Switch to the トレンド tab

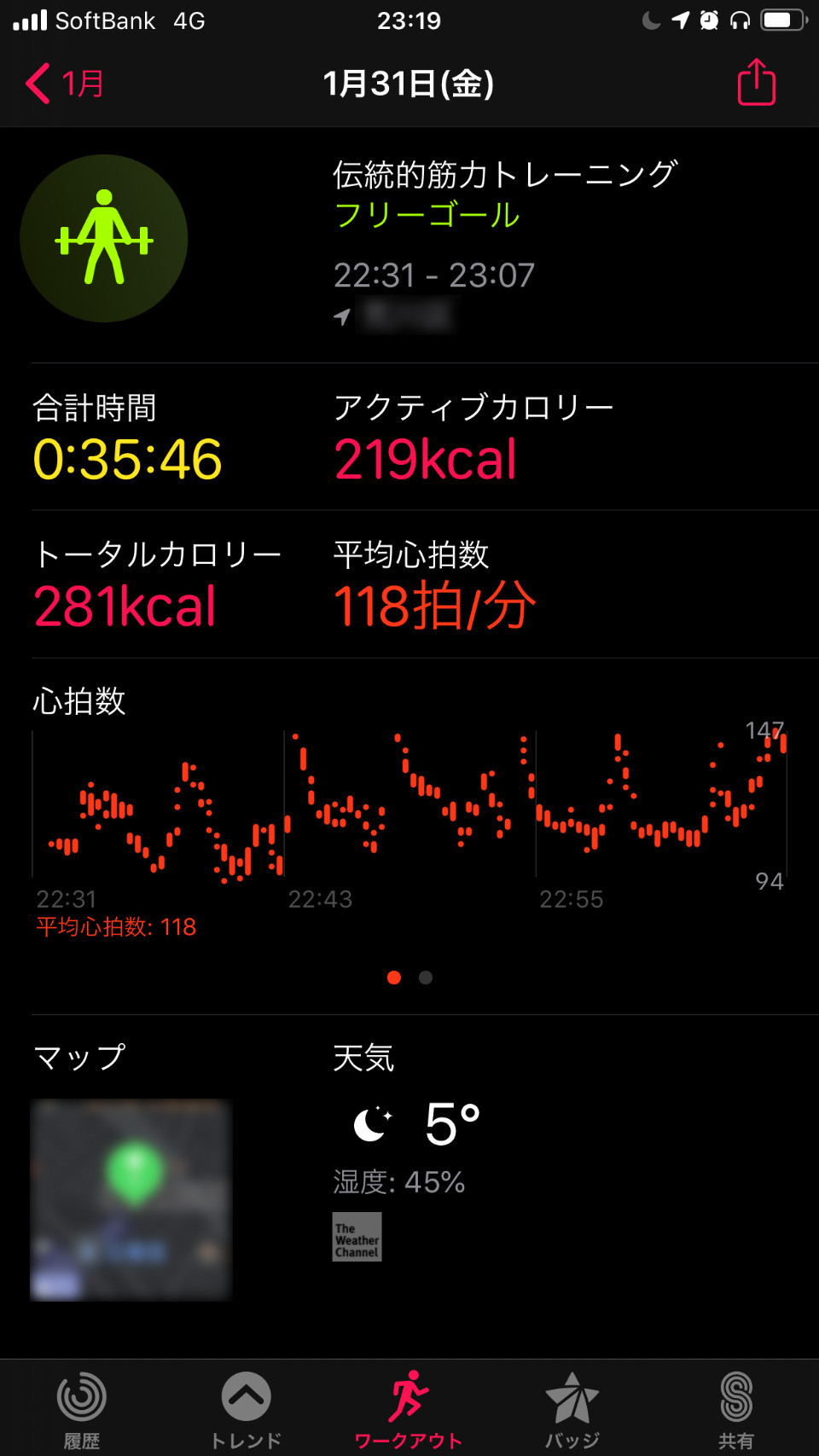(x=246, y=1410)
